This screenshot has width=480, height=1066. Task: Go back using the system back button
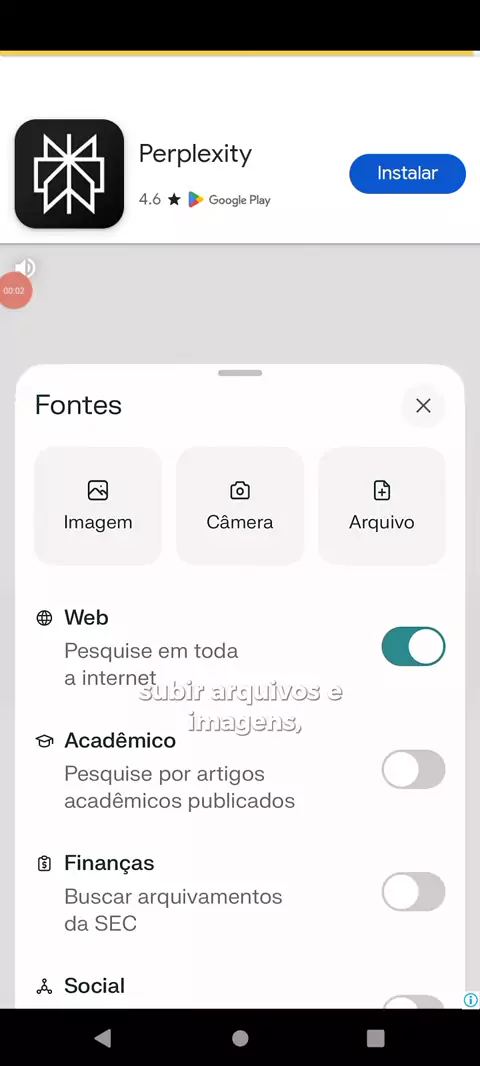click(103, 1037)
